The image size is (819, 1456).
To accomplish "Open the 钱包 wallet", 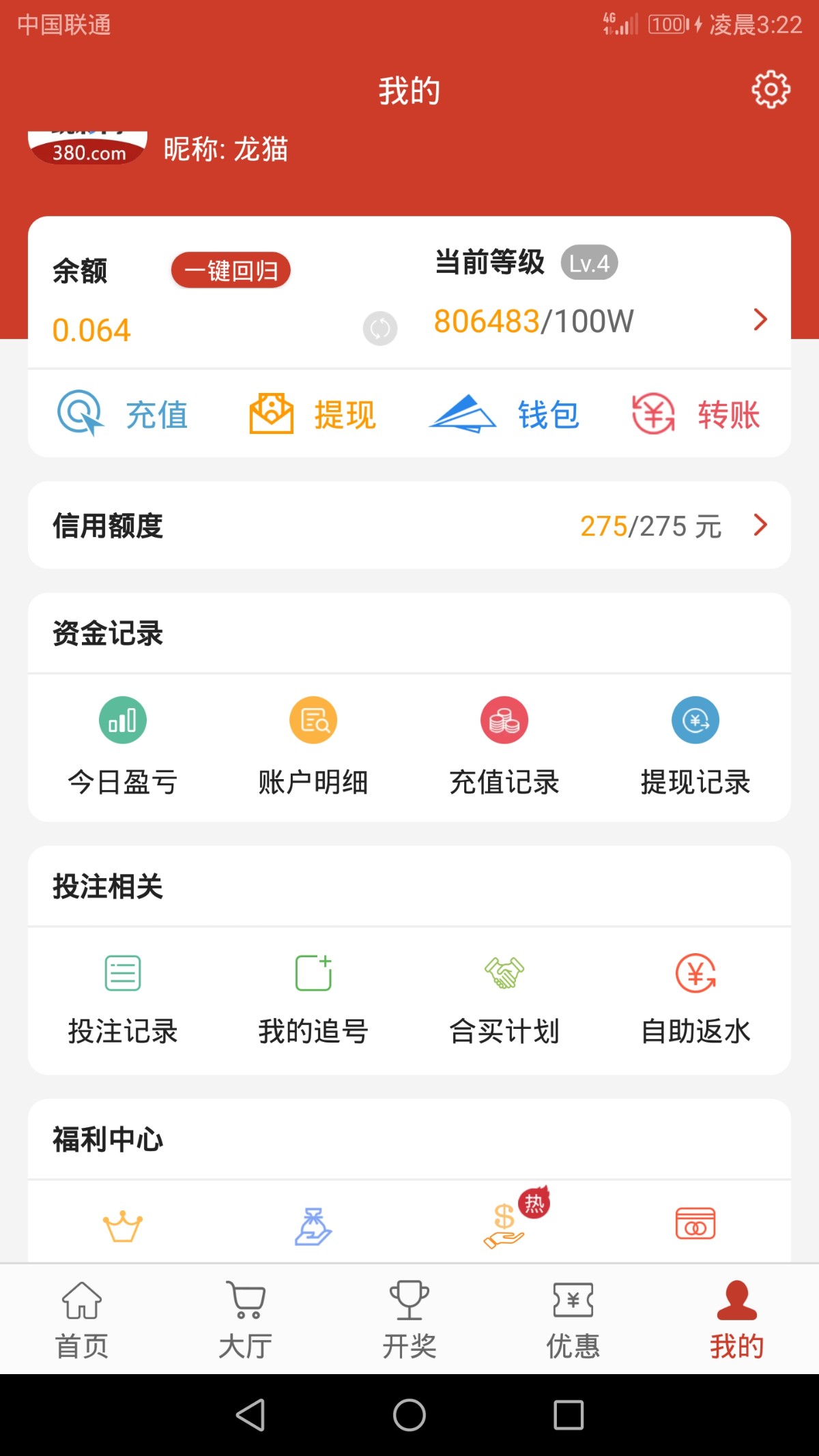I will click(504, 414).
